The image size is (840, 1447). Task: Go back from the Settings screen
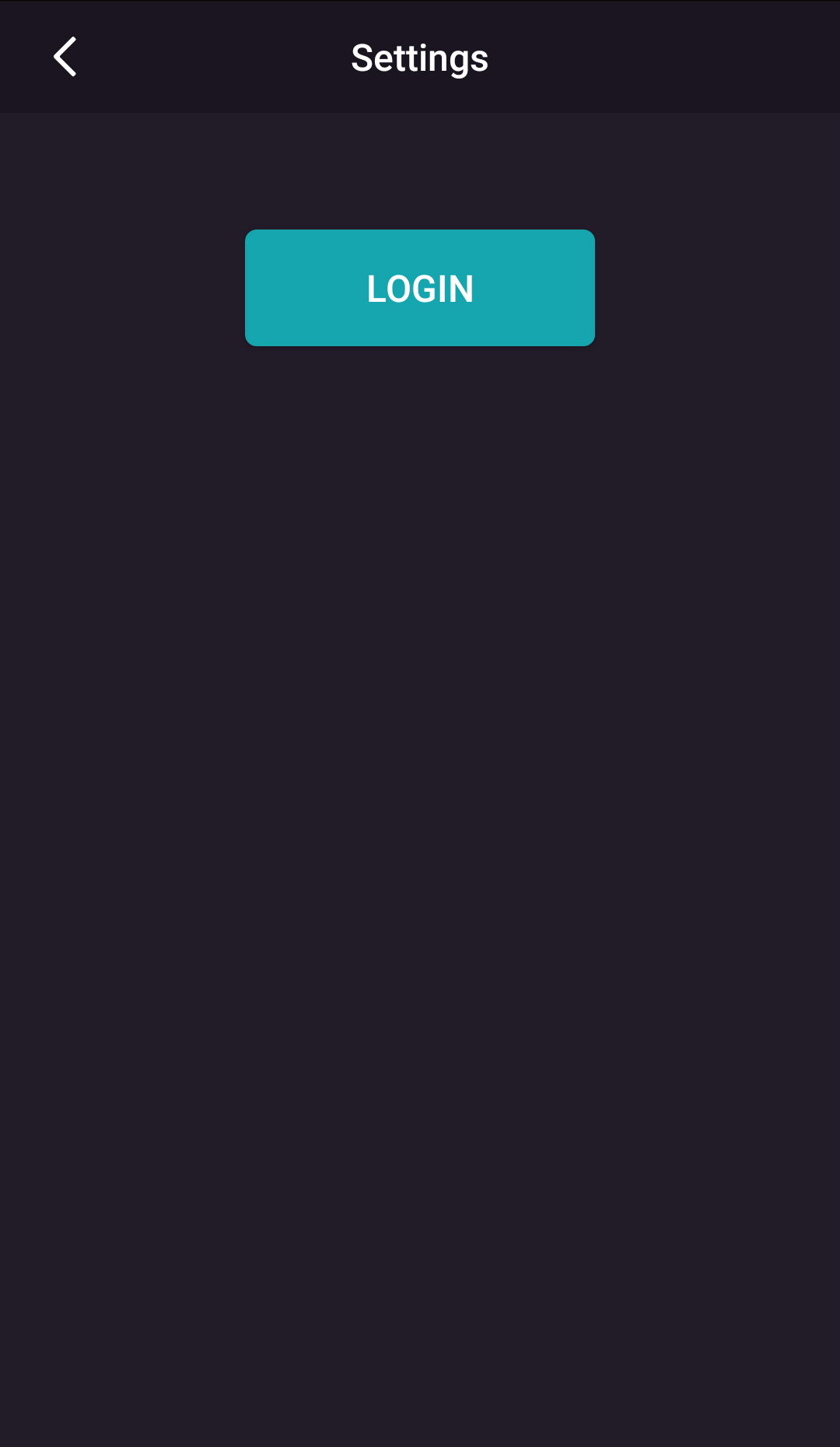tap(65, 57)
